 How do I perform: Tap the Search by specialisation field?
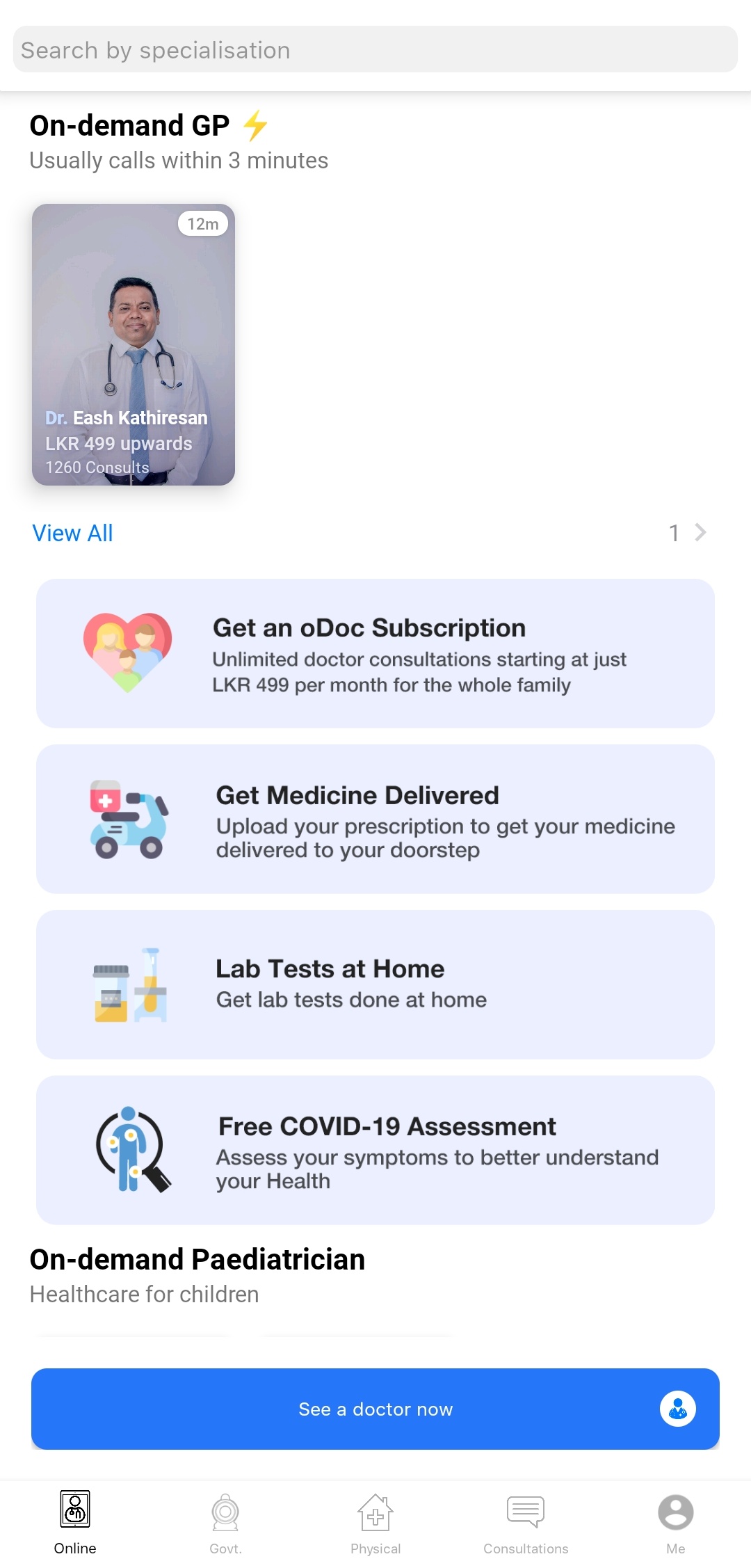point(375,49)
